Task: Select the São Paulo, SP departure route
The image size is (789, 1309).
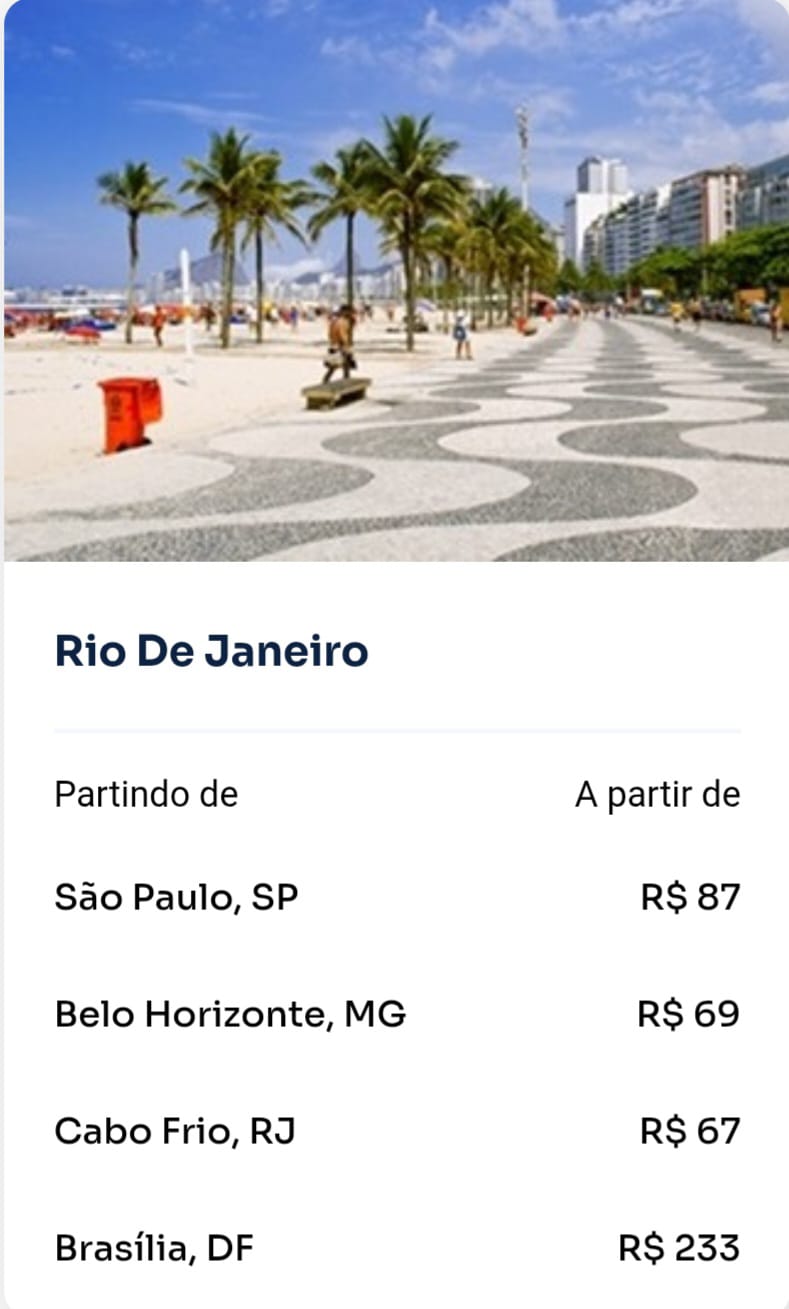Action: click(x=177, y=898)
